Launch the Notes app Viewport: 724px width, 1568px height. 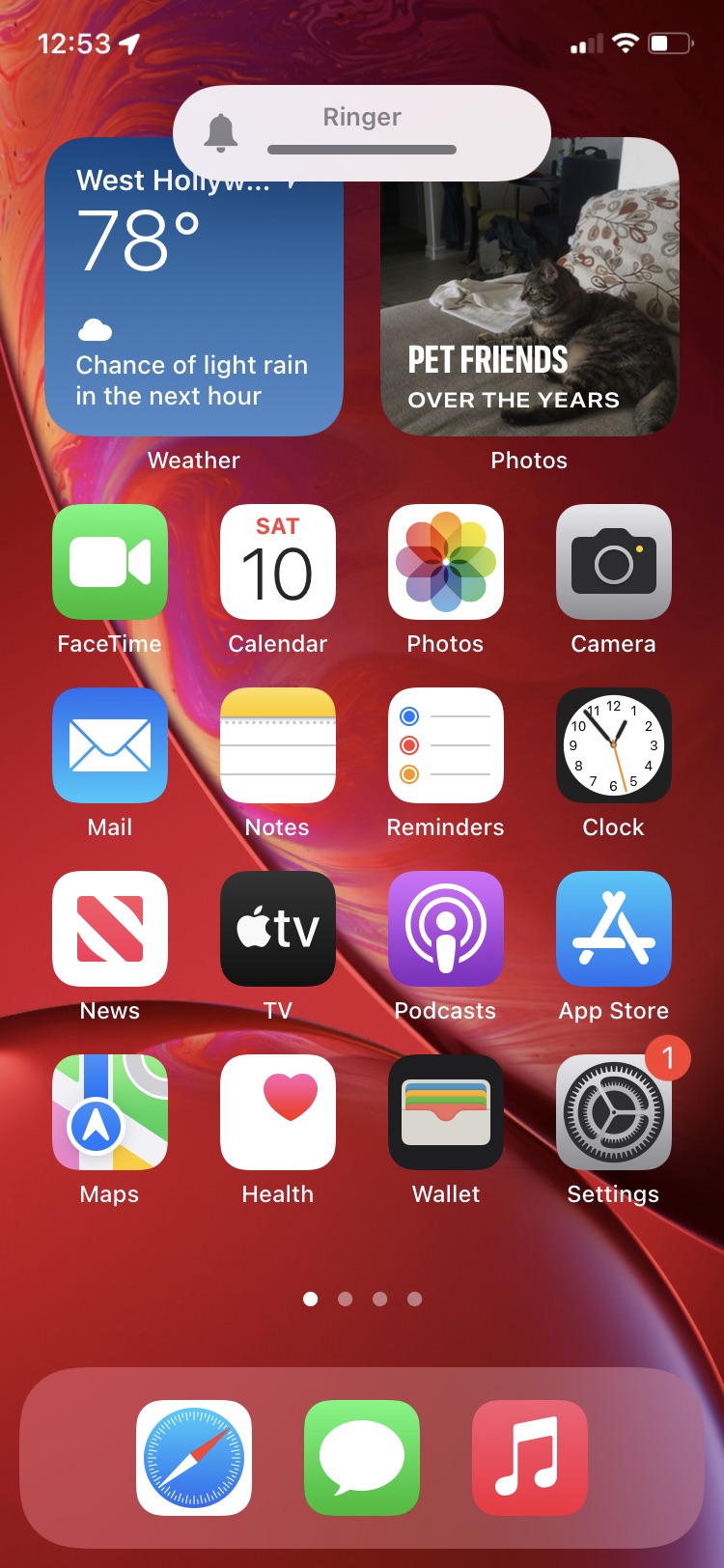pyautogui.click(x=278, y=745)
